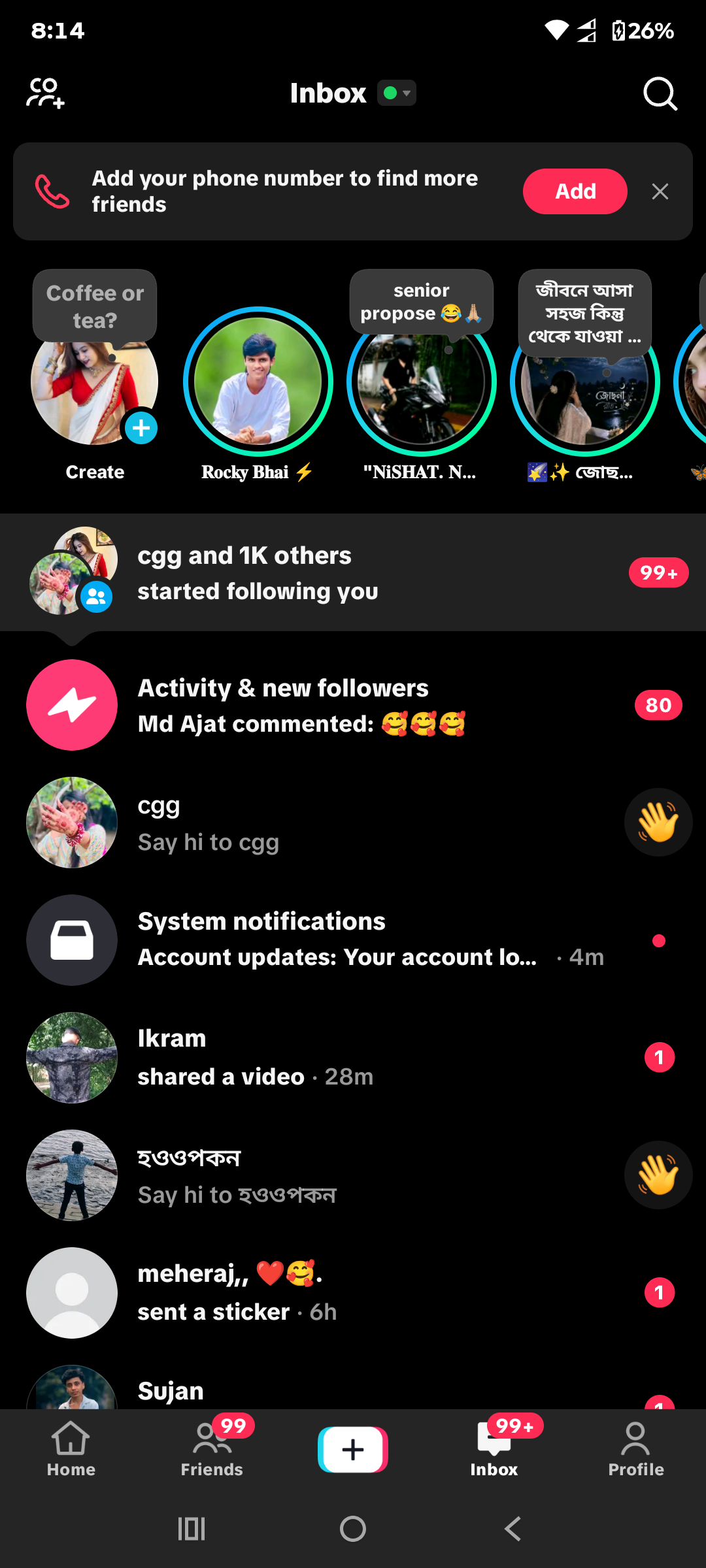Go to the Home tab
This screenshot has height=1568, width=706.
coord(71,1449)
